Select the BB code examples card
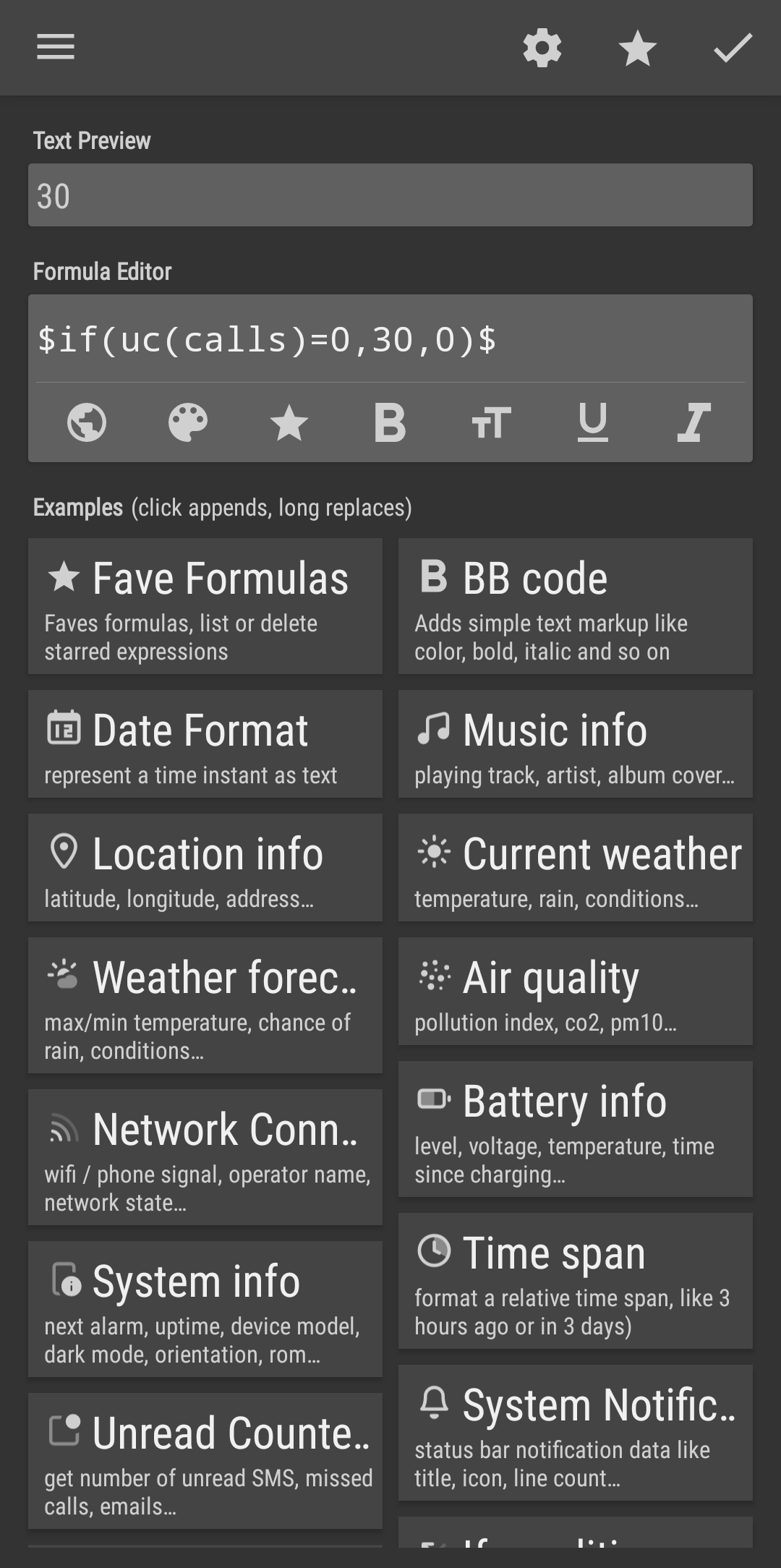This screenshot has width=781, height=1568. (575, 606)
